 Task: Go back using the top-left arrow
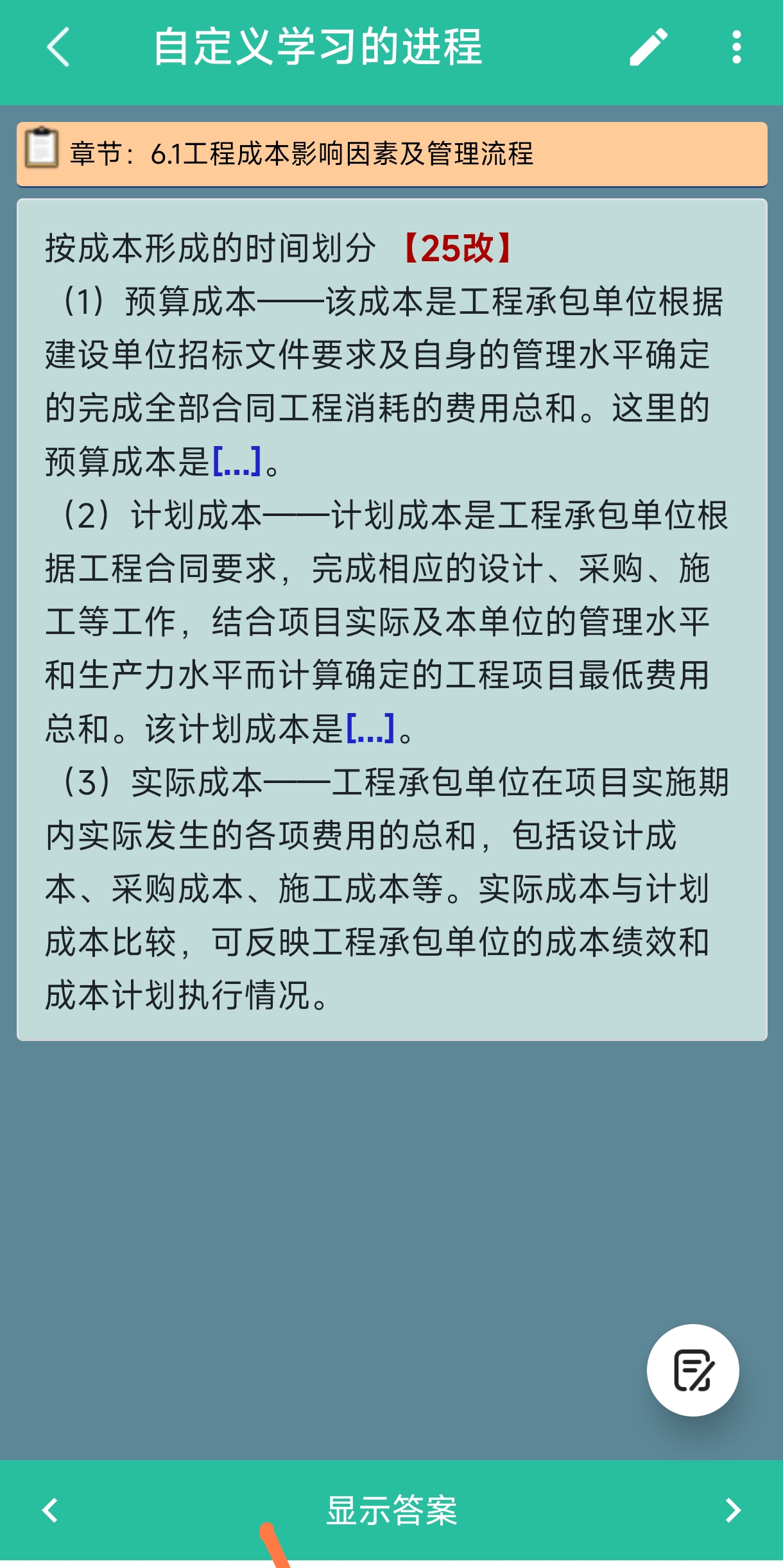point(58,47)
